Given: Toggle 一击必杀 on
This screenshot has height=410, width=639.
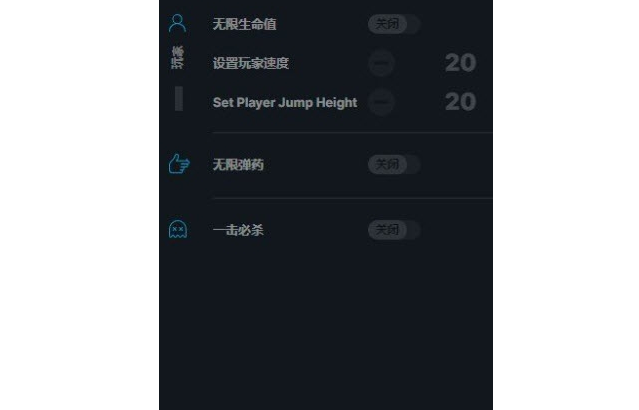Looking at the screenshot, I should 393,230.
